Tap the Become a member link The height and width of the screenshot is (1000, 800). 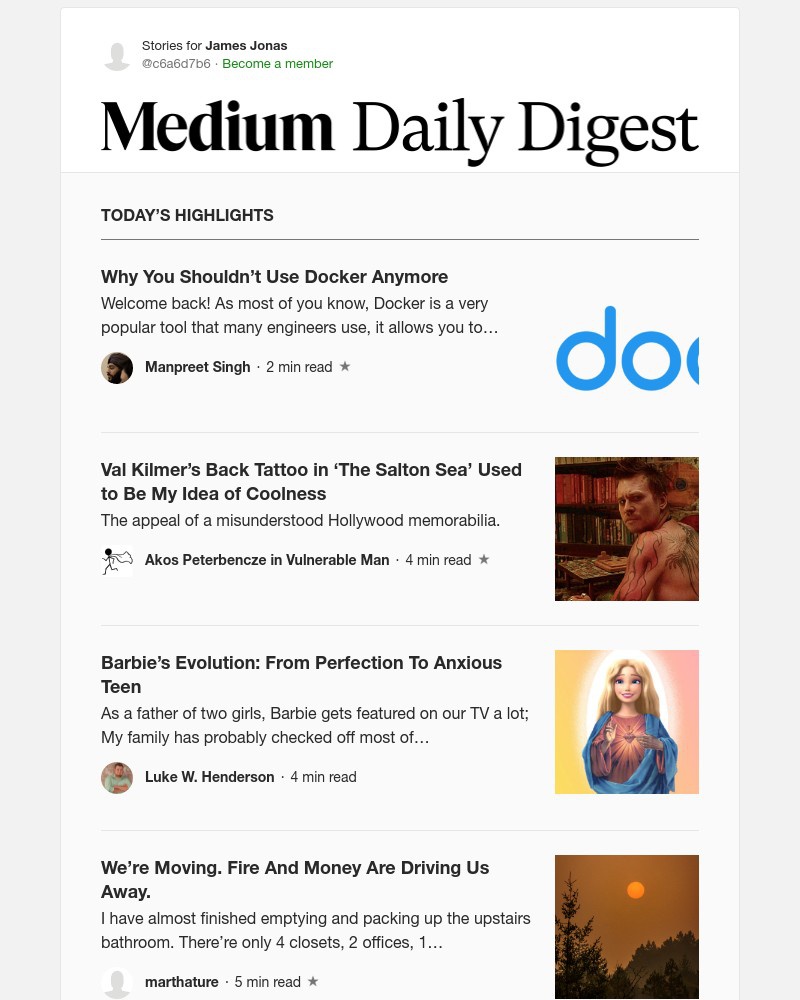277,64
